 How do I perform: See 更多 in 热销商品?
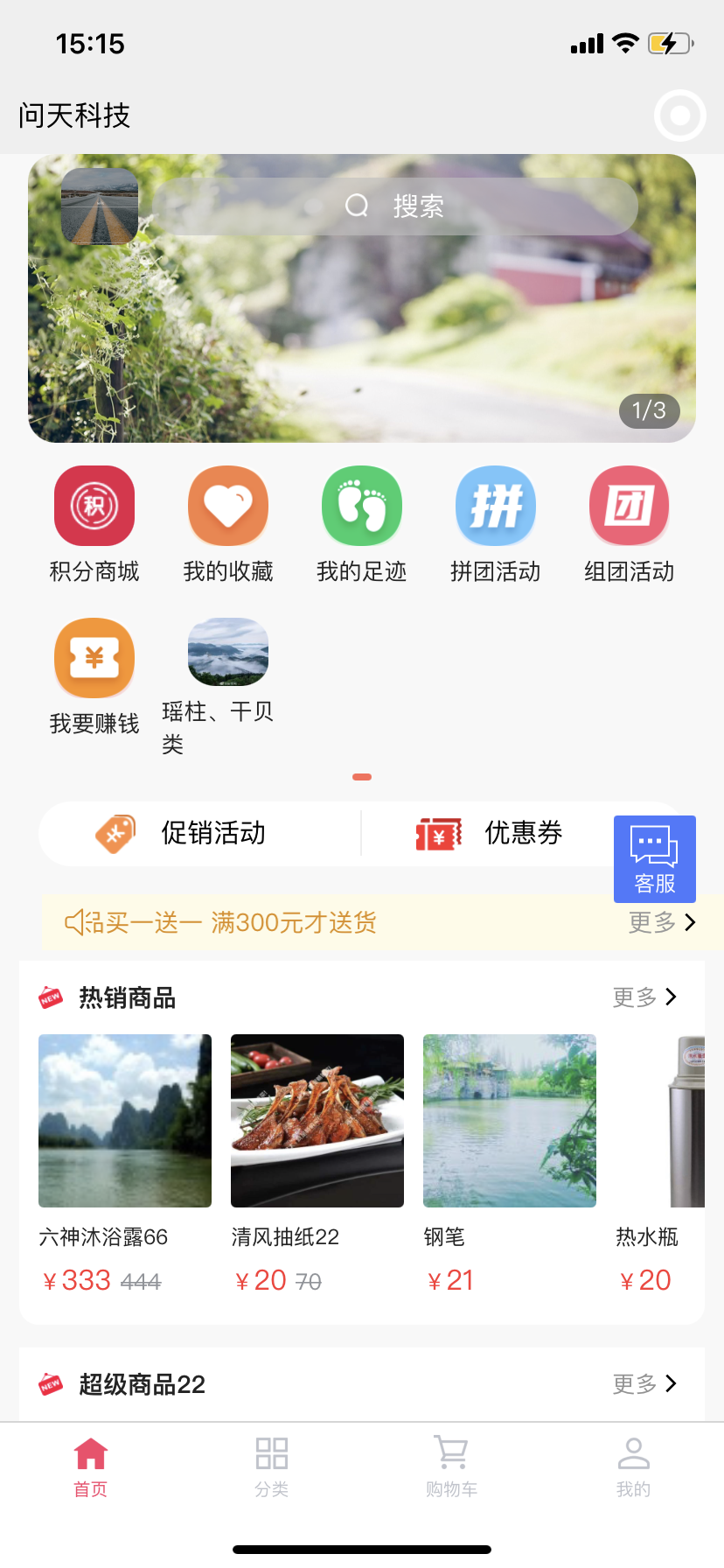645,997
